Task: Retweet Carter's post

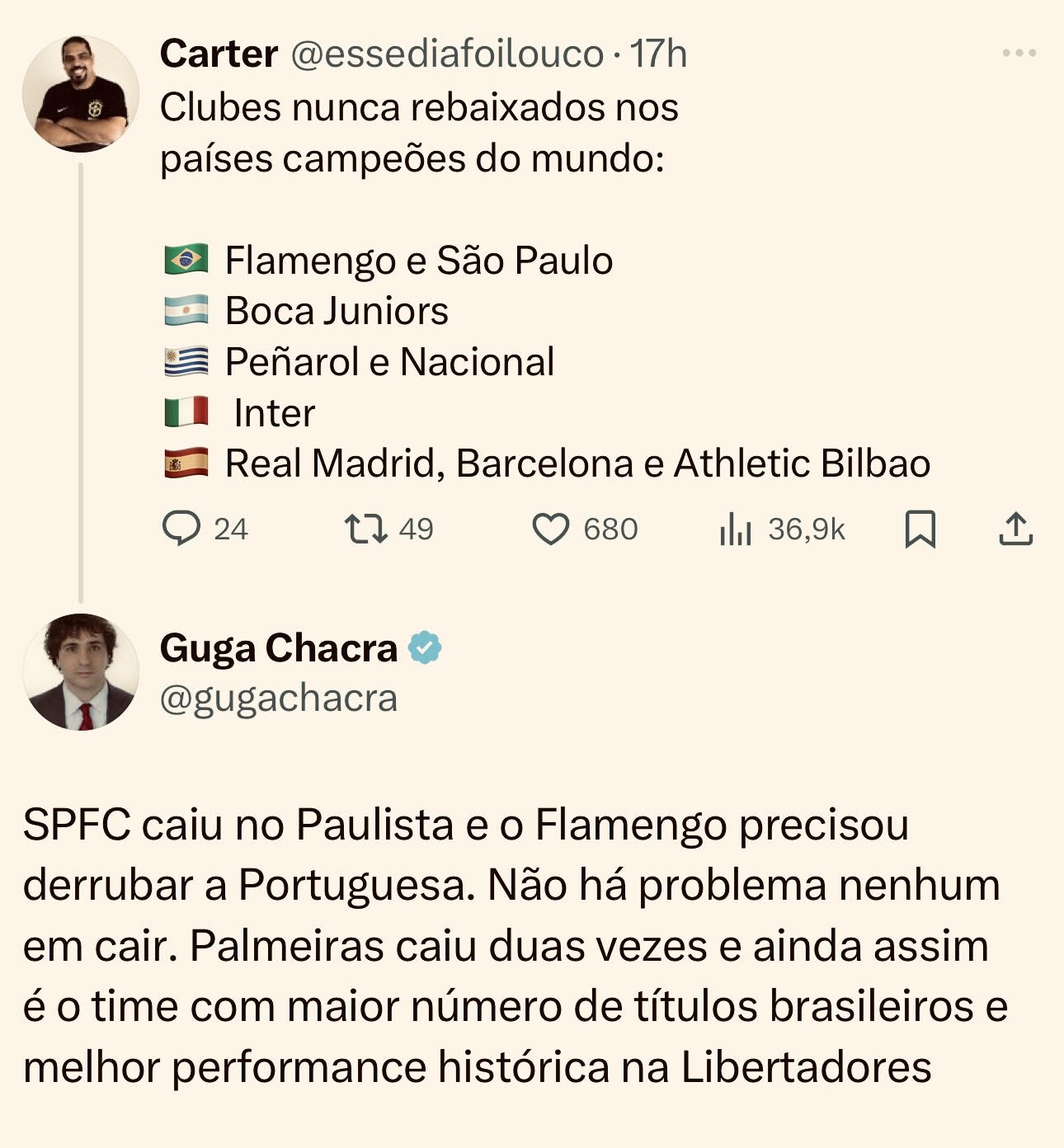Action: pos(365,529)
